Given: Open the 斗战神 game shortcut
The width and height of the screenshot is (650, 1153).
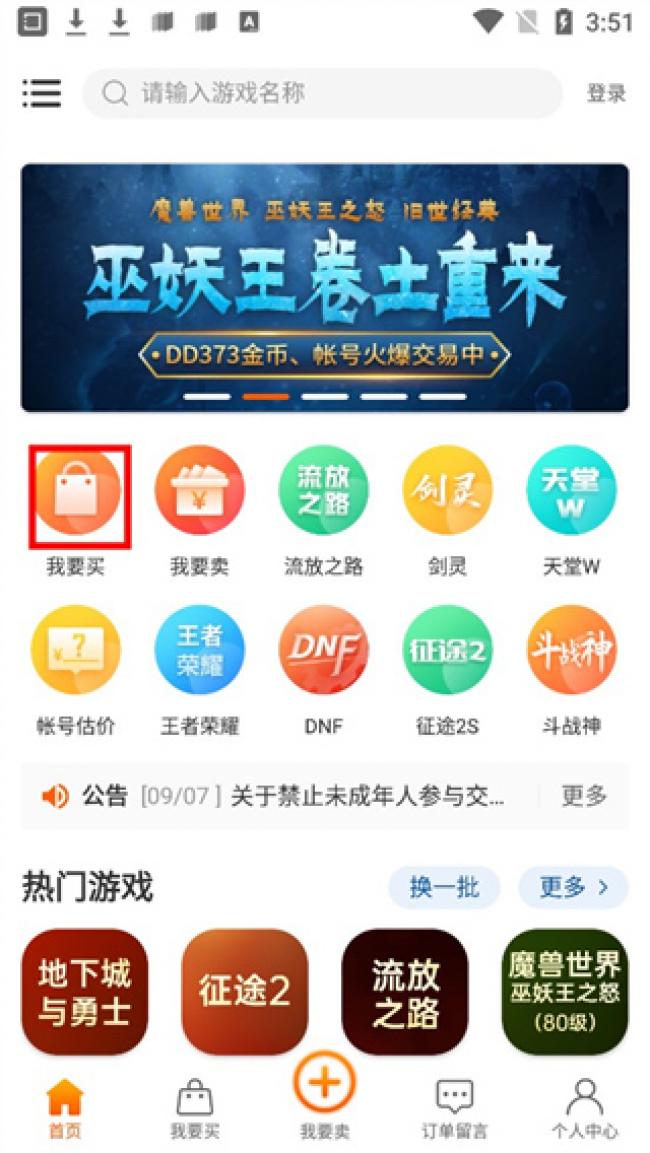Looking at the screenshot, I should (x=571, y=651).
